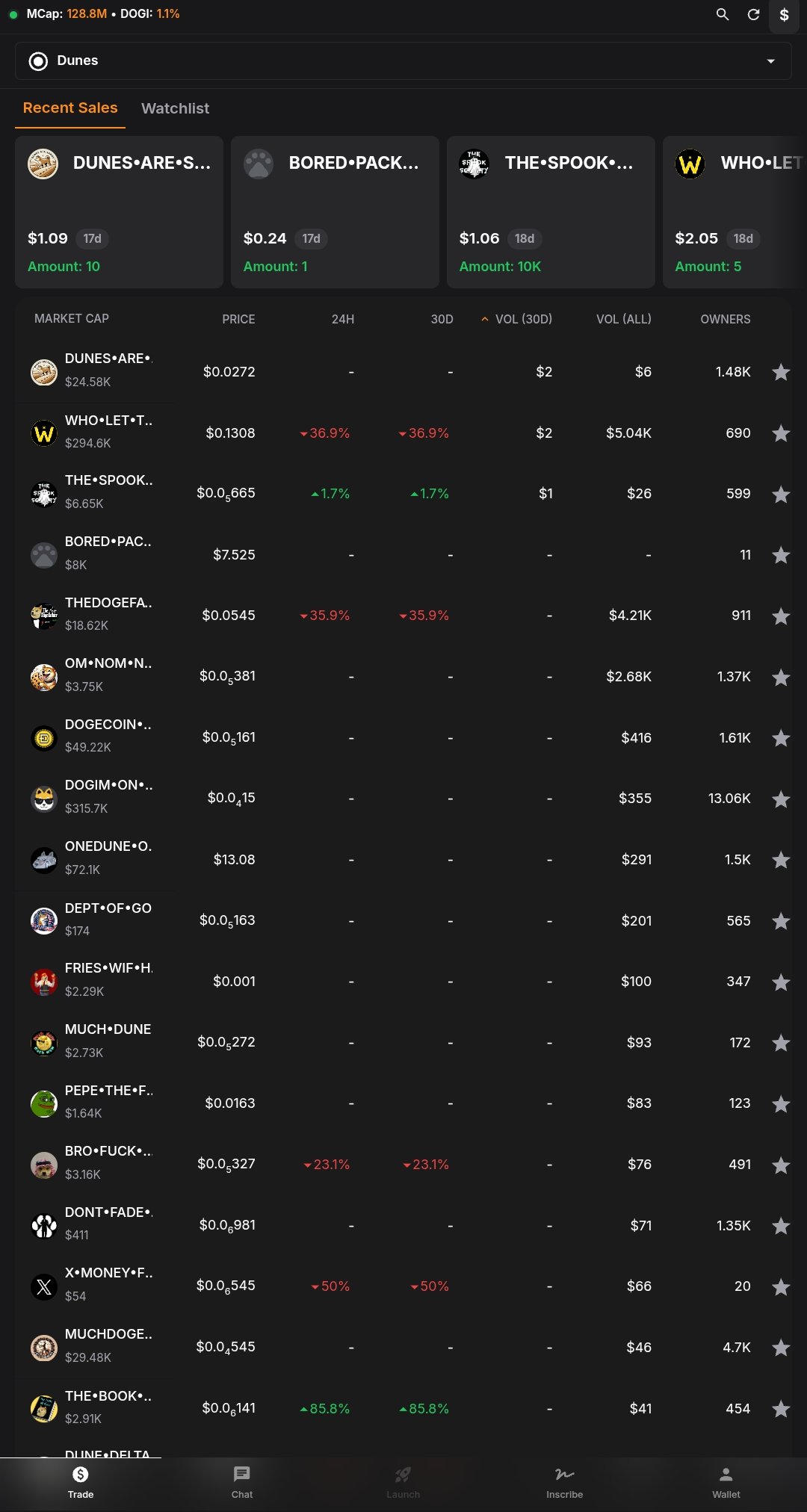Open the search icon in the header

722,14
